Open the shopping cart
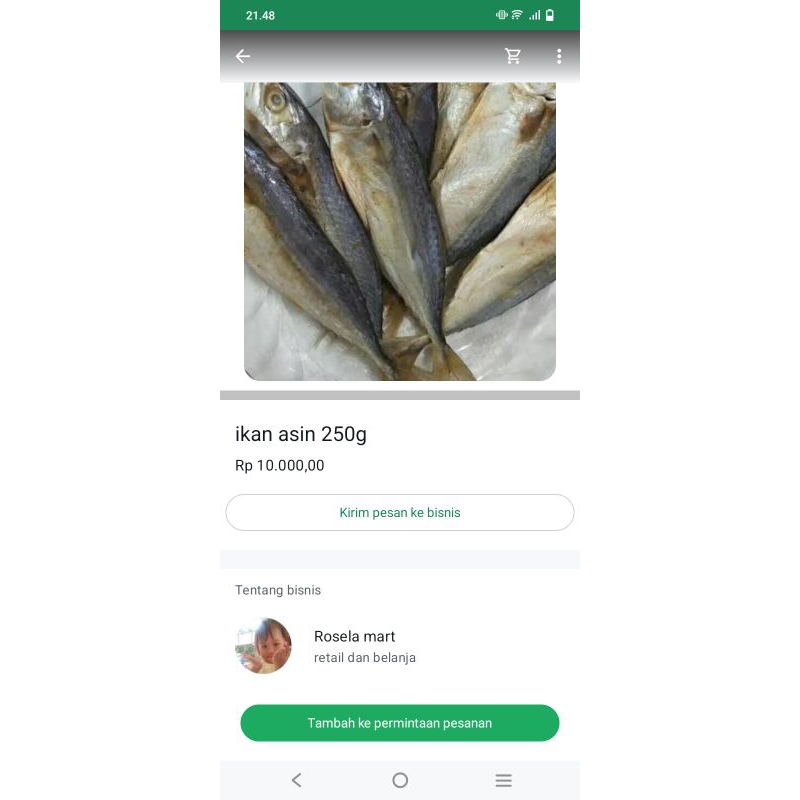 [513, 56]
